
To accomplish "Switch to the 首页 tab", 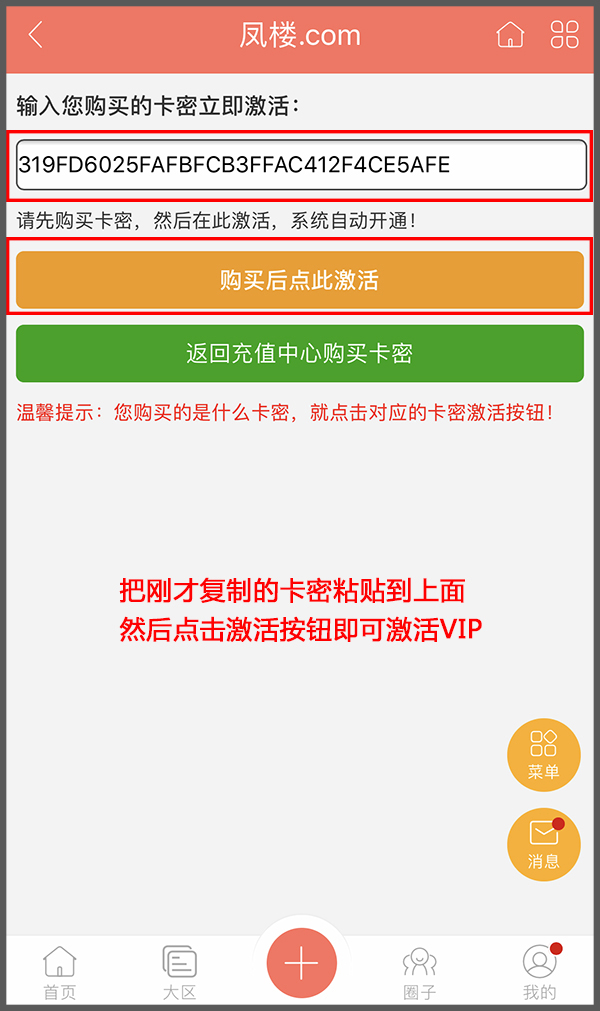I will (60, 973).
